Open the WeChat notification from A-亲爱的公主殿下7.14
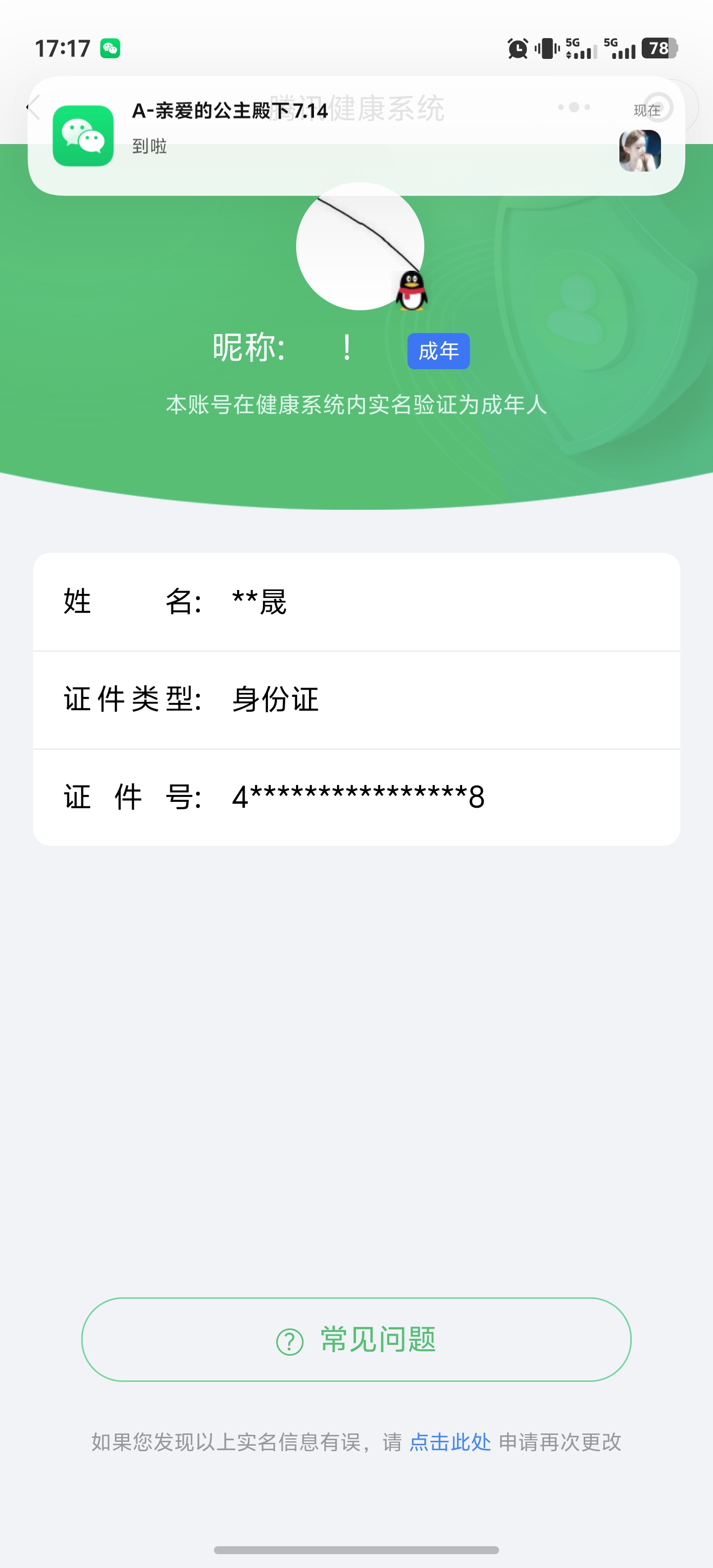 [x=356, y=135]
